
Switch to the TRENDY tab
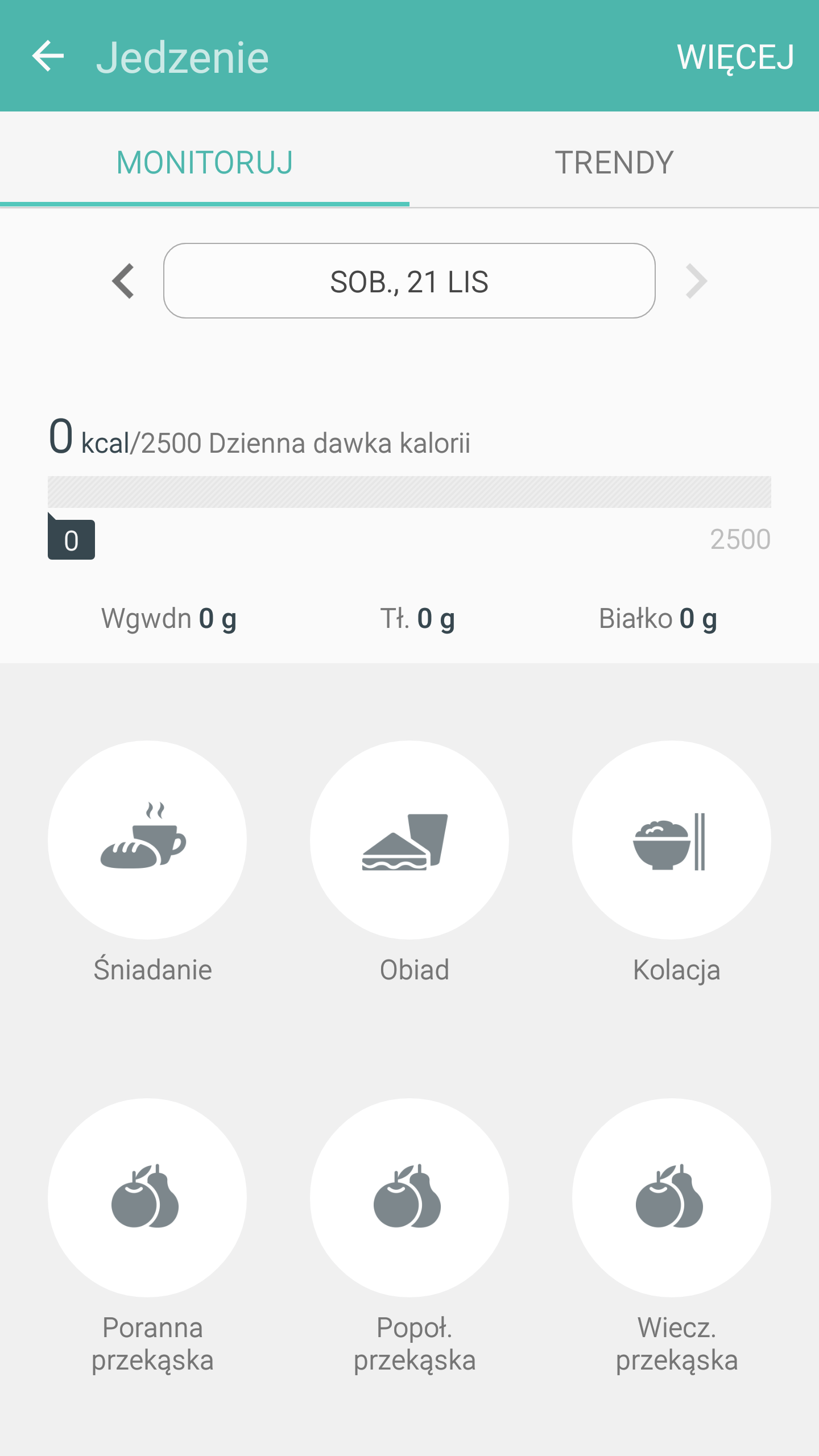(614, 162)
